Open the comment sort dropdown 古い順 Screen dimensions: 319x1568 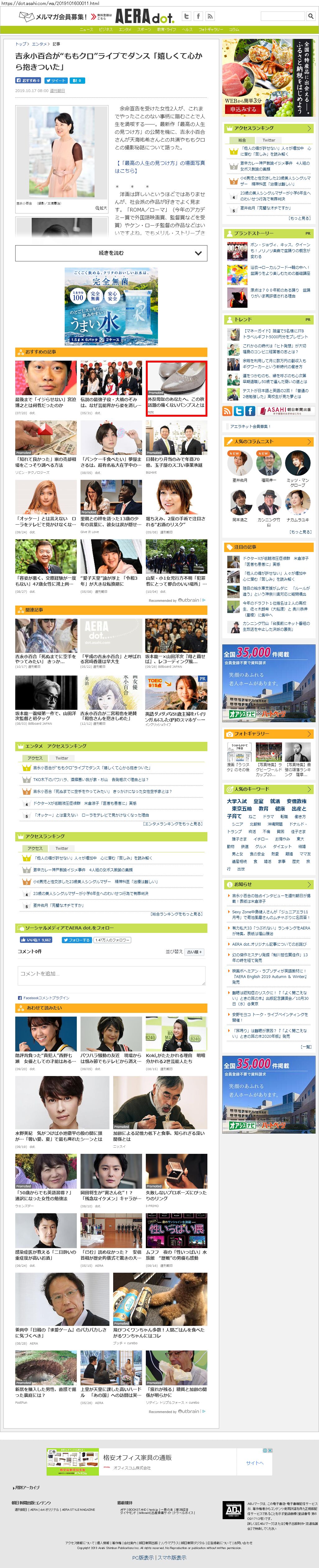(x=194, y=951)
